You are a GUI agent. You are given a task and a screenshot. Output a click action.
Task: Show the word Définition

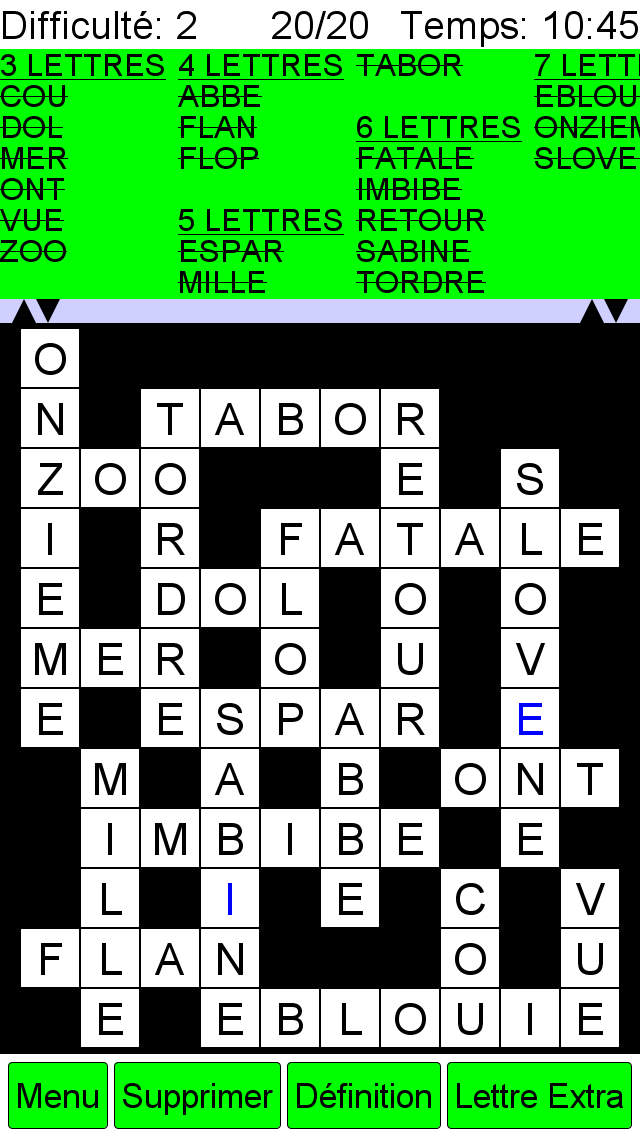point(364,1095)
